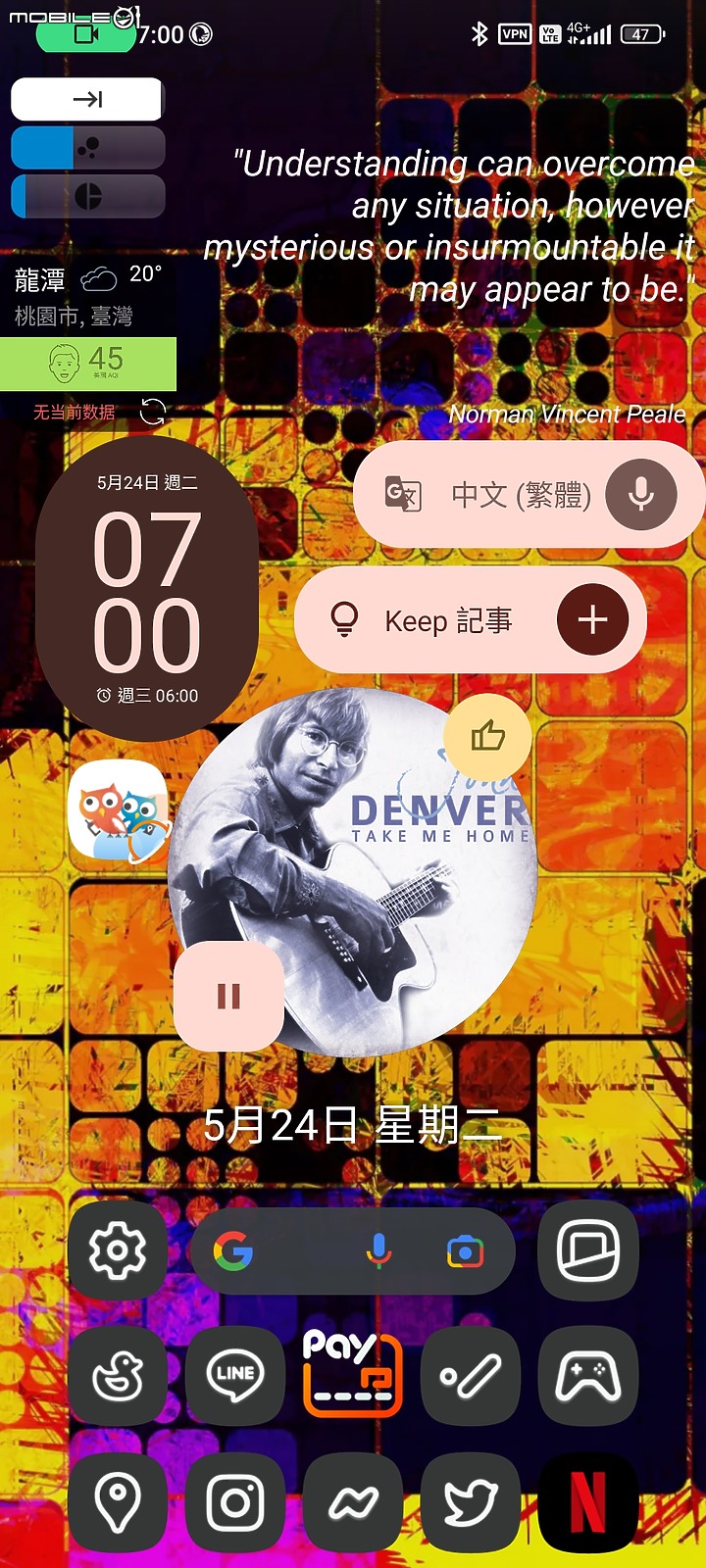
Task: Open the Google Translate widget
Action: coord(403,494)
